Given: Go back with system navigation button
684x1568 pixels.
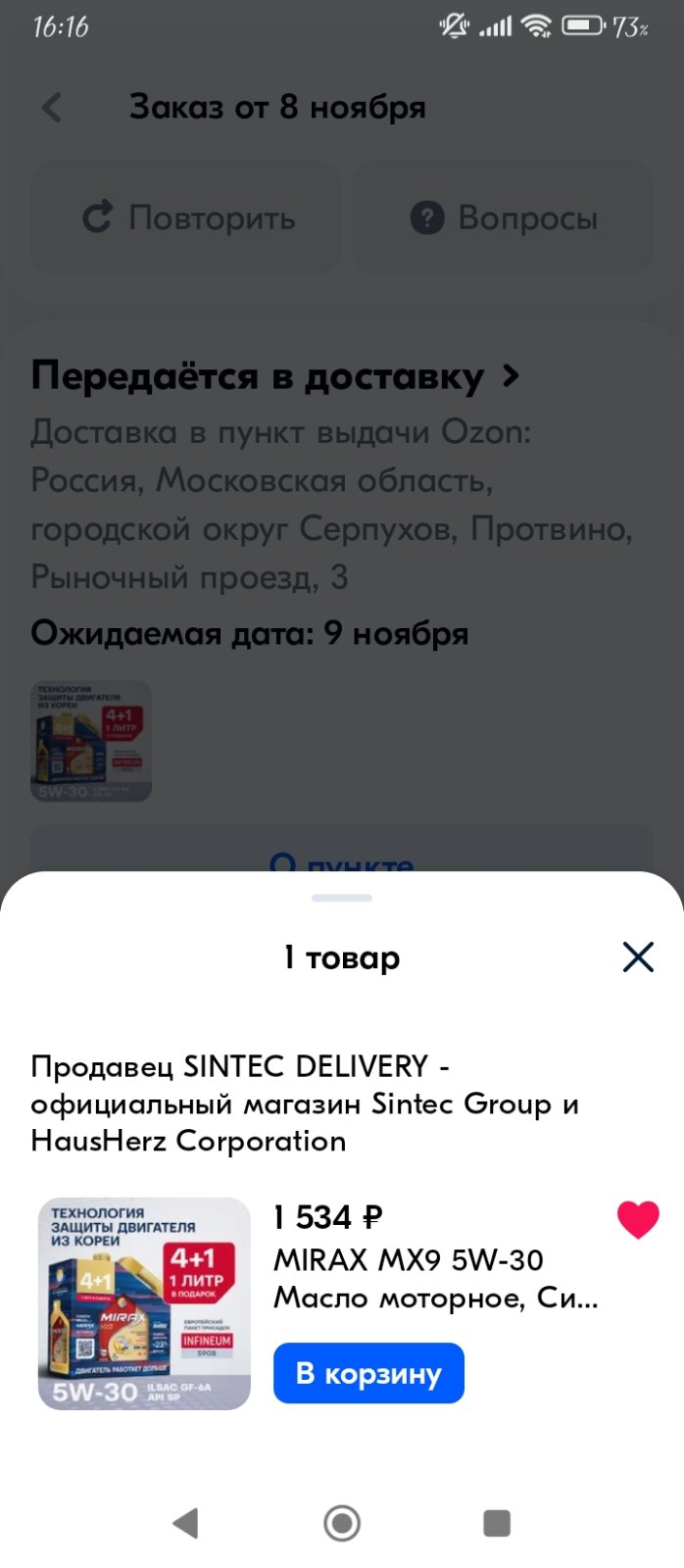Looking at the screenshot, I should 185,1523.
